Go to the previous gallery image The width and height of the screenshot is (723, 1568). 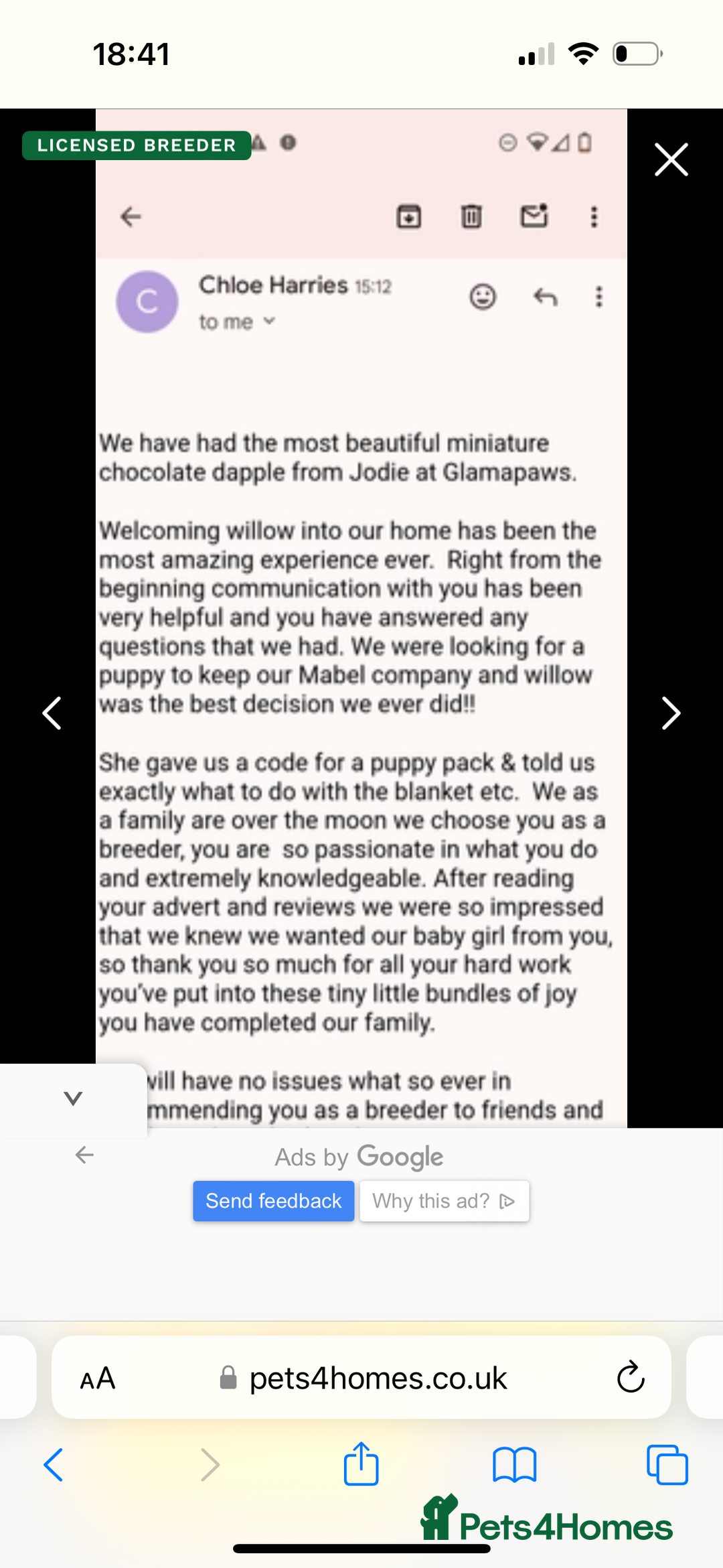point(52,713)
